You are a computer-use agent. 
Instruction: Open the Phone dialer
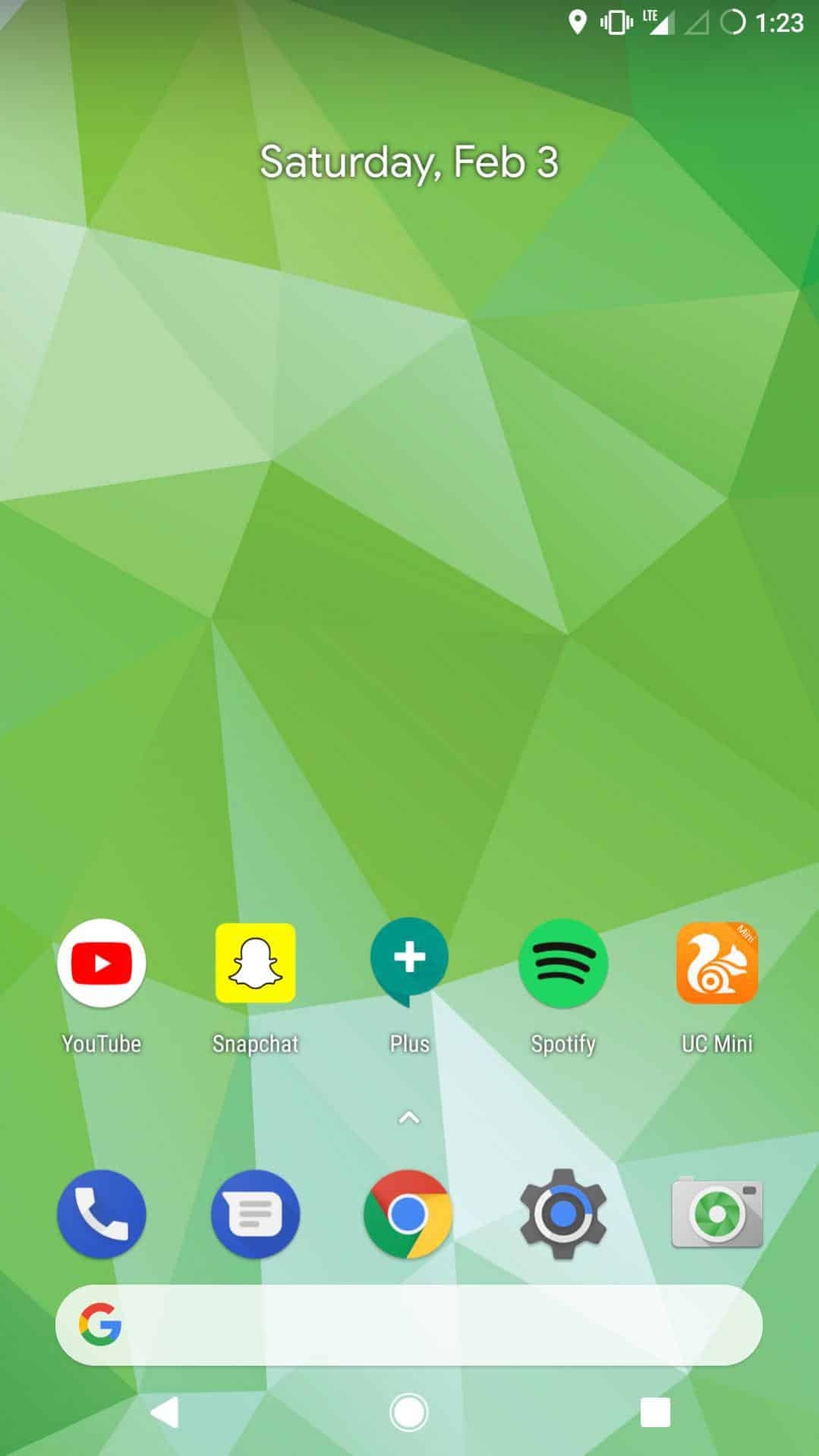(102, 1214)
